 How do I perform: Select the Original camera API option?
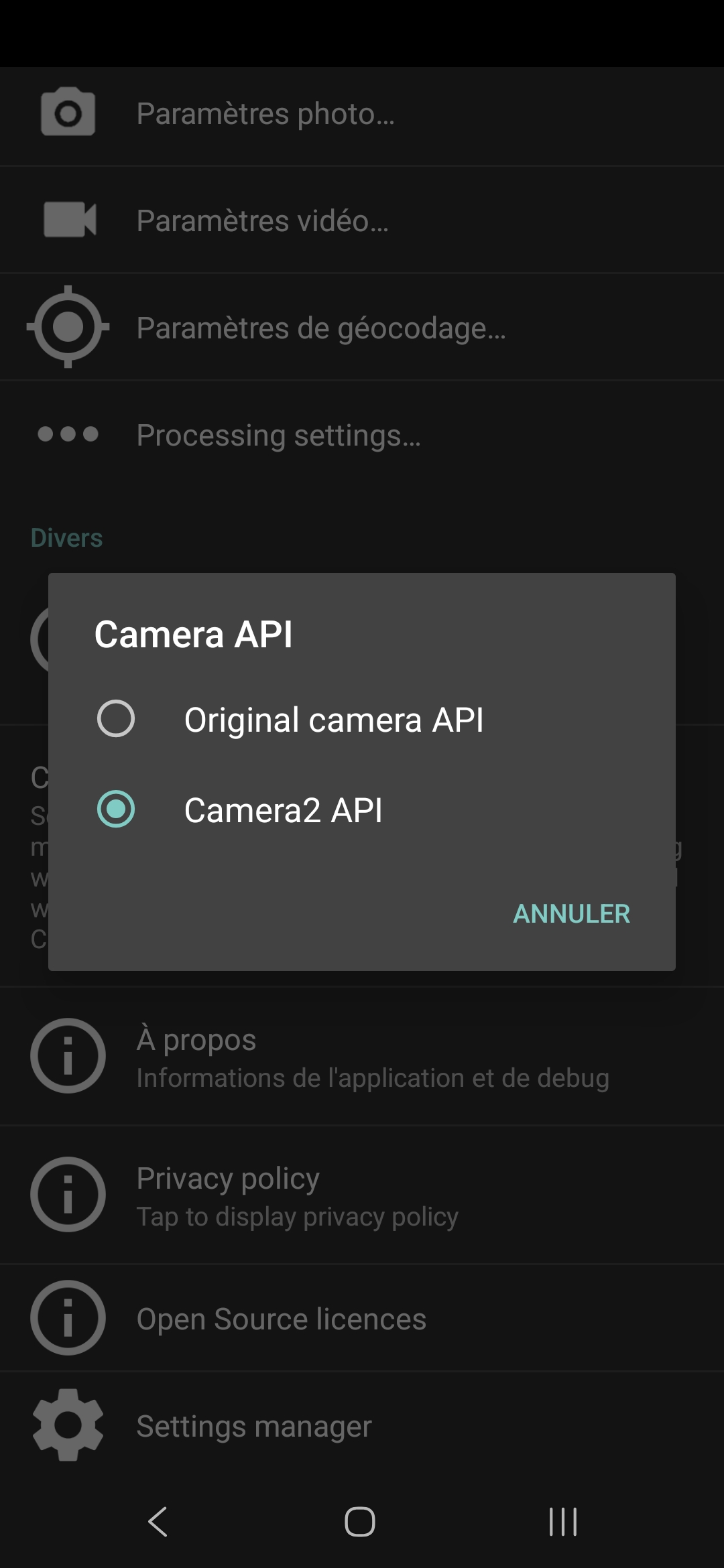[116, 719]
